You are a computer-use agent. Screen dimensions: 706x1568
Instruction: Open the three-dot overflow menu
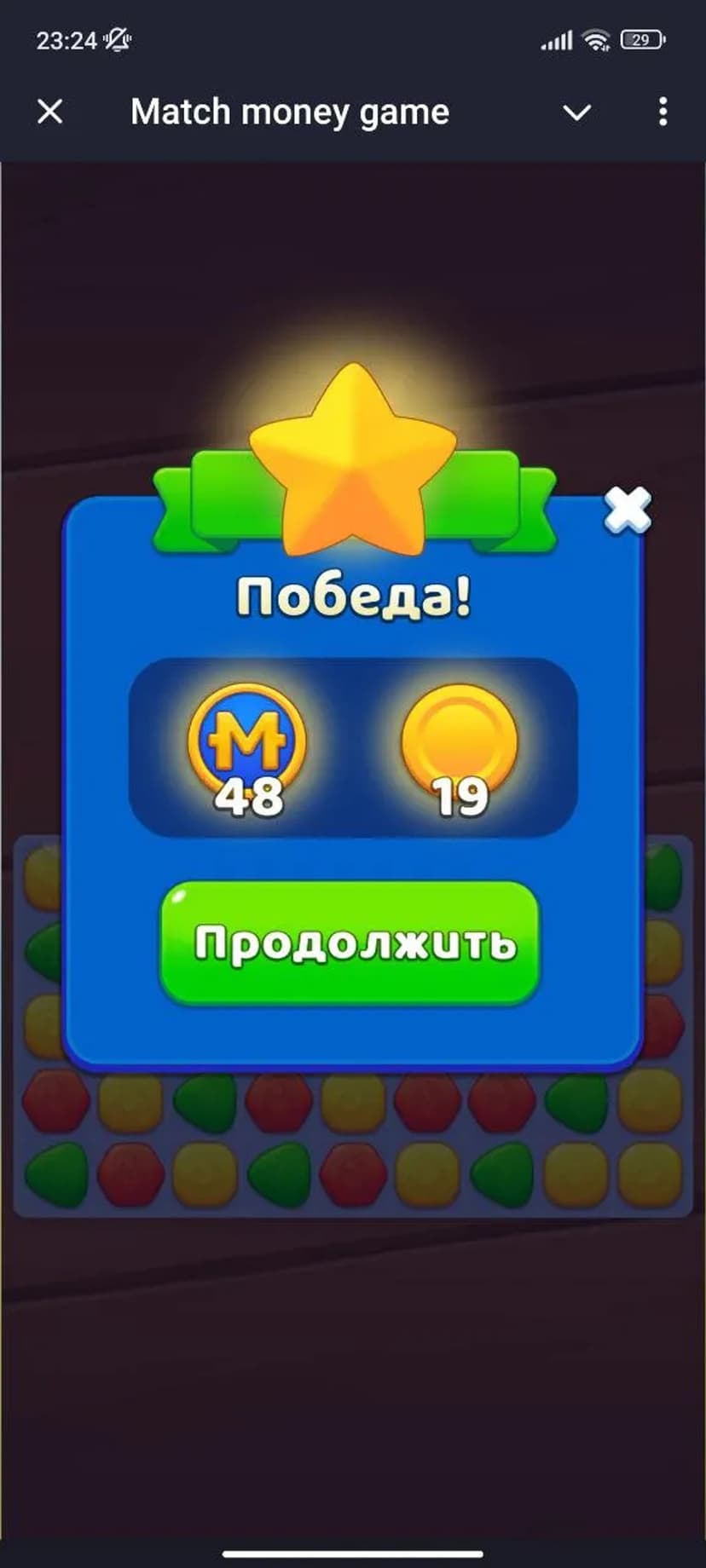coord(663,112)
